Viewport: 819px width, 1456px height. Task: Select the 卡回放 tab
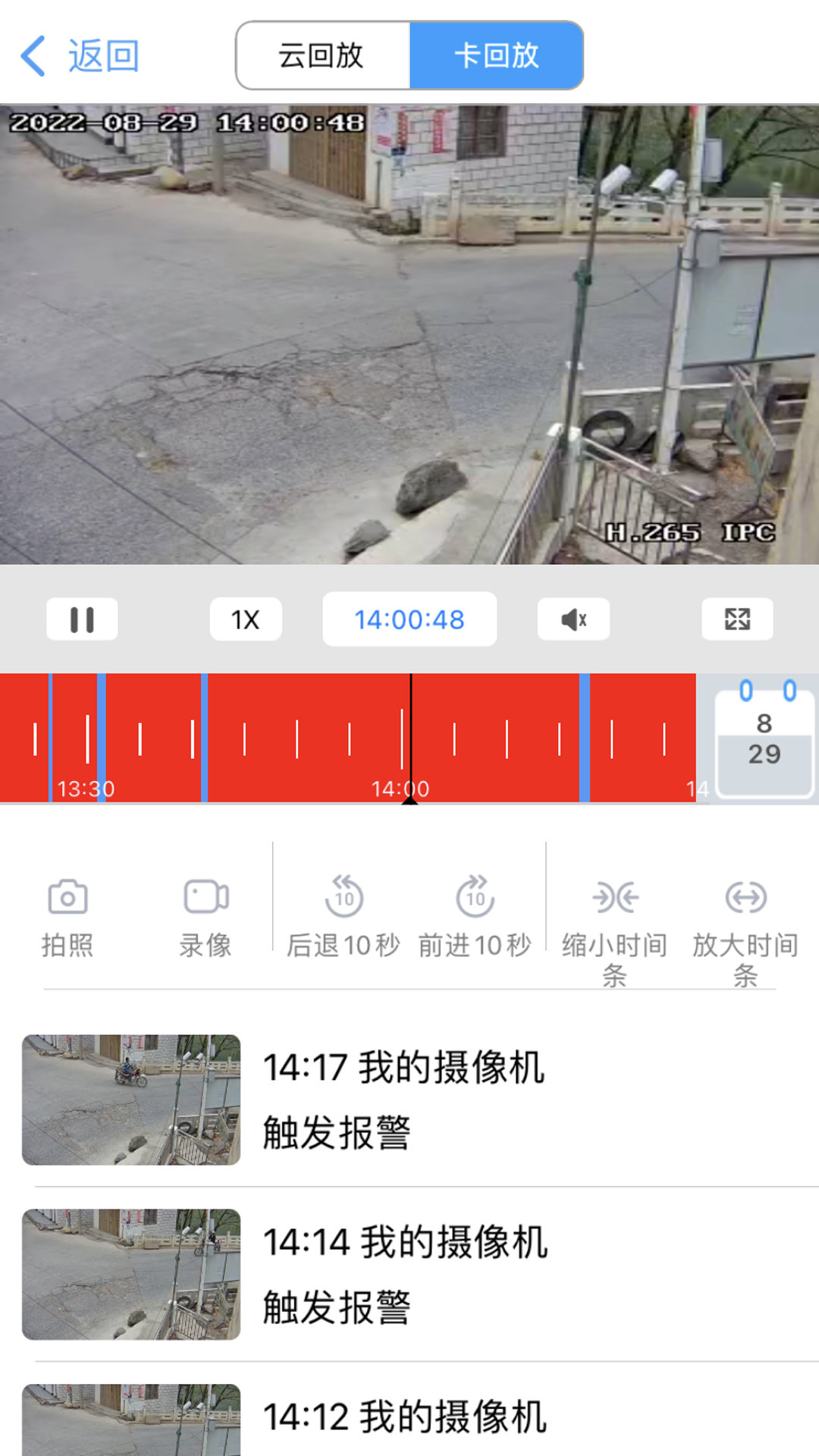(497, 54)
